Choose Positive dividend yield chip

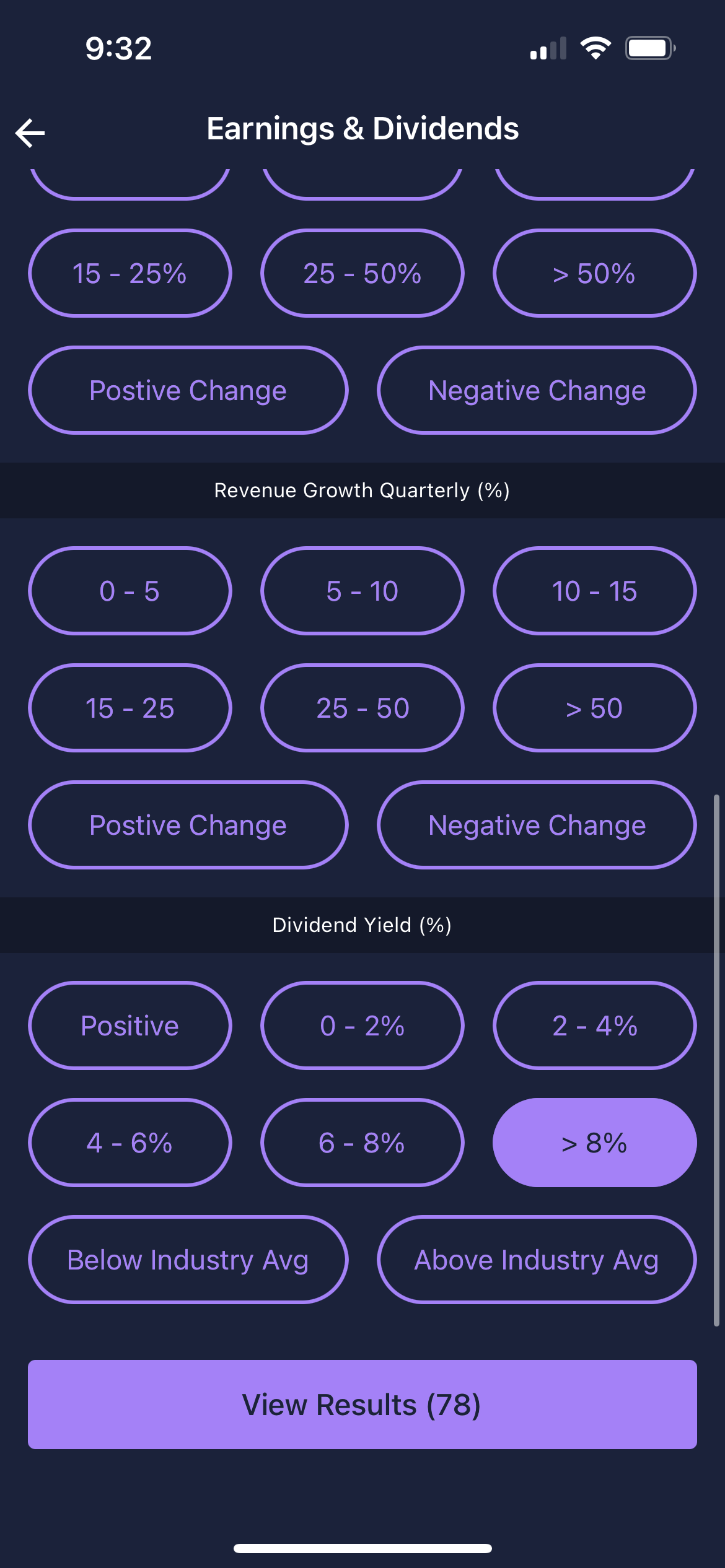[130, 1026]
